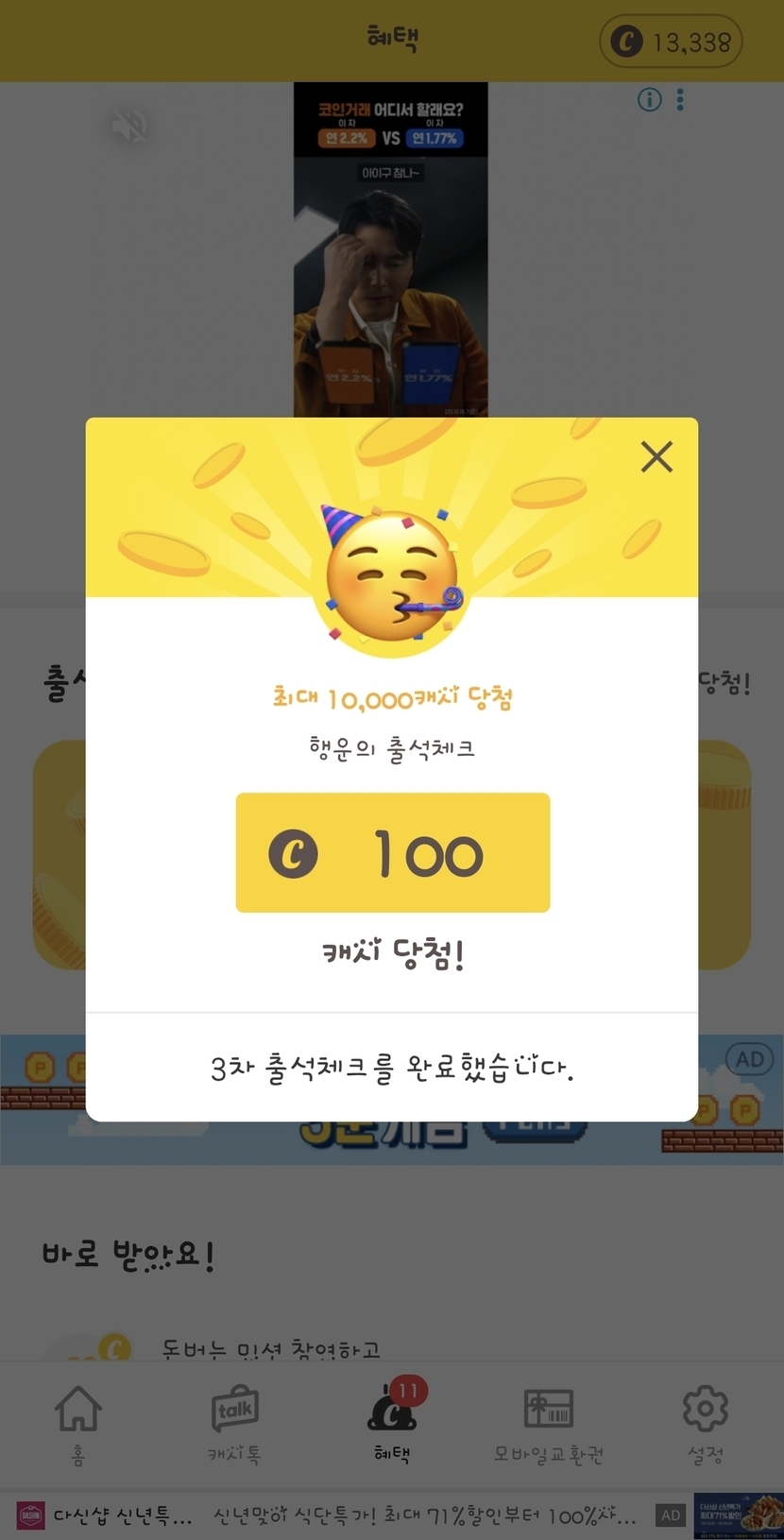Open the 홈 tab
This screenshot has width=784, height=1540.
[77, 1424]
